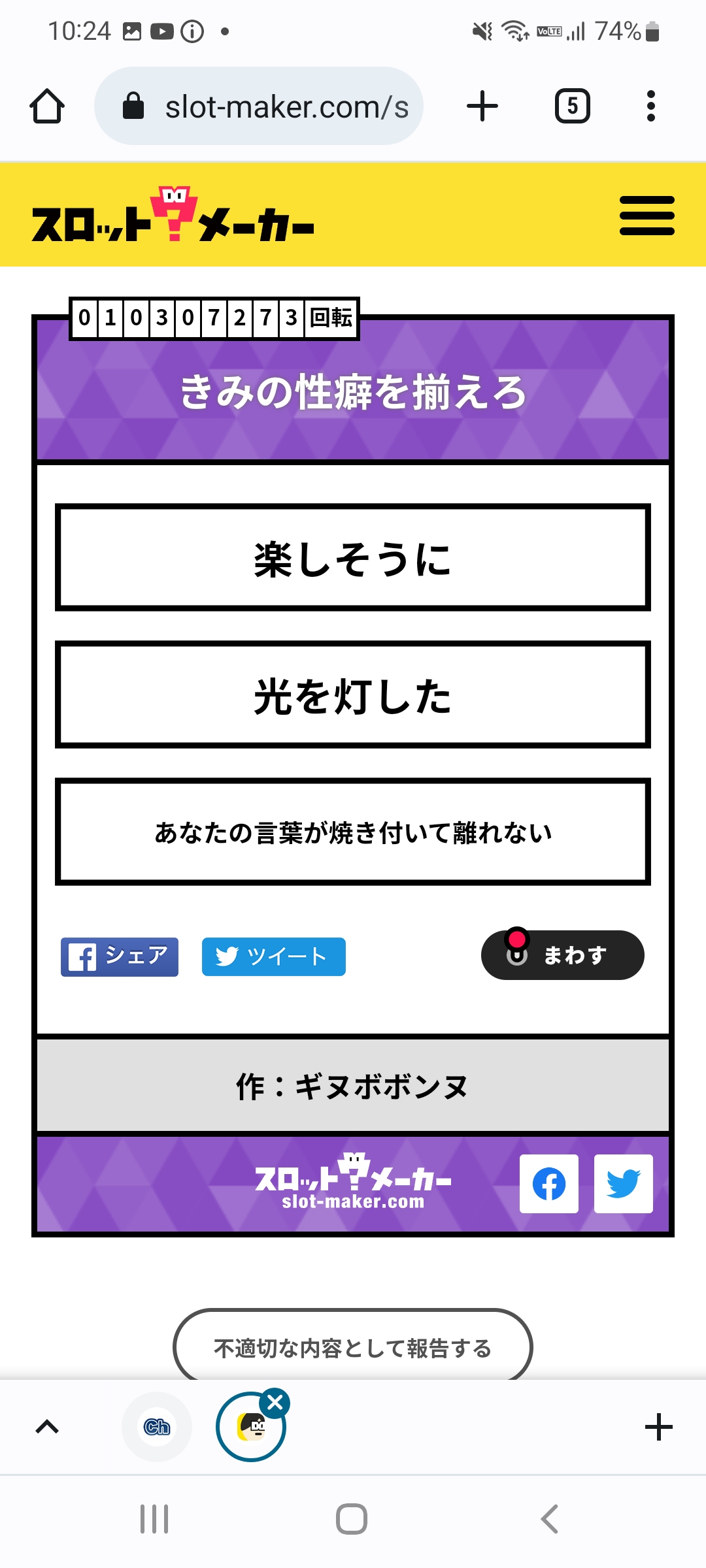
Task: Open the Twitter icon in the purple footer
Action: [623, 1184]
